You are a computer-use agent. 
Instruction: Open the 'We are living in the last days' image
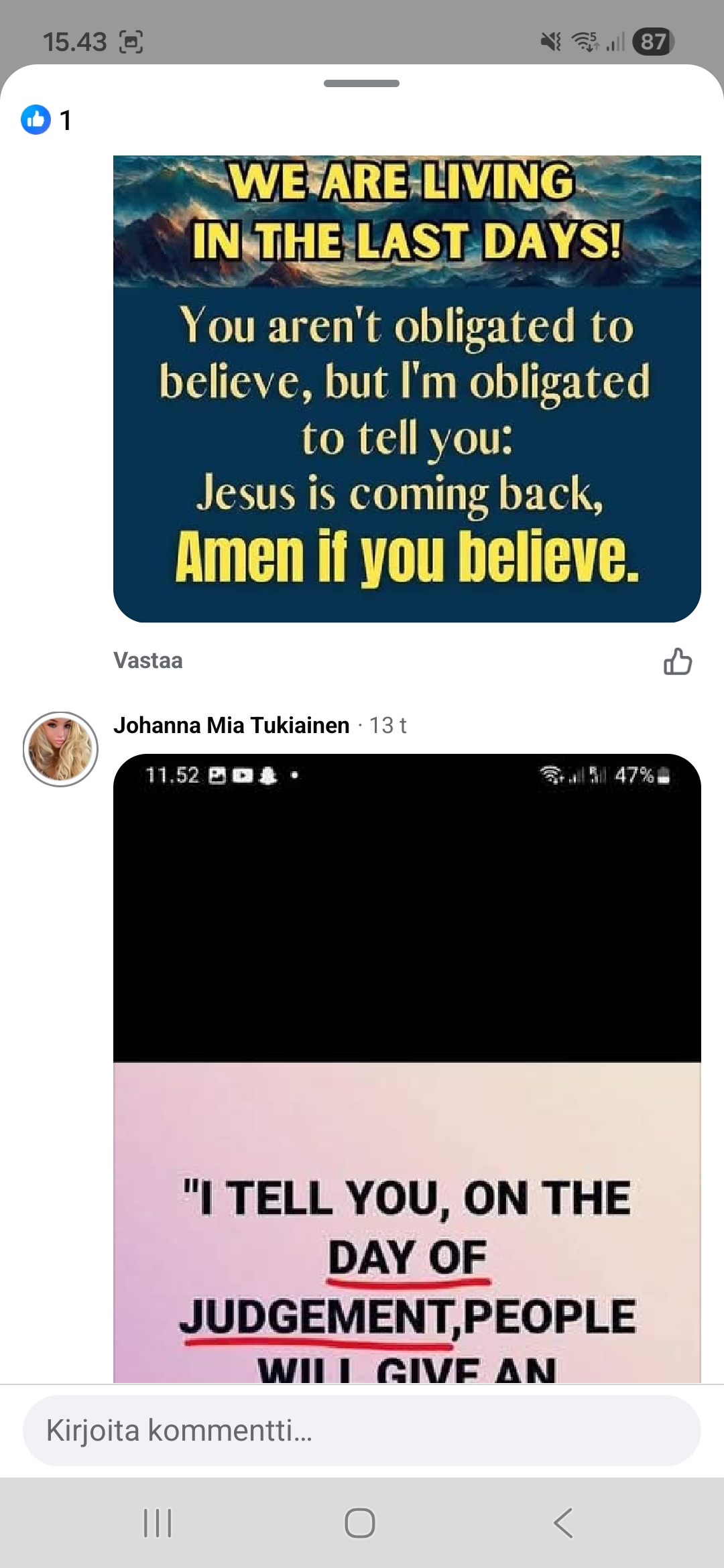tap(407, 389)
